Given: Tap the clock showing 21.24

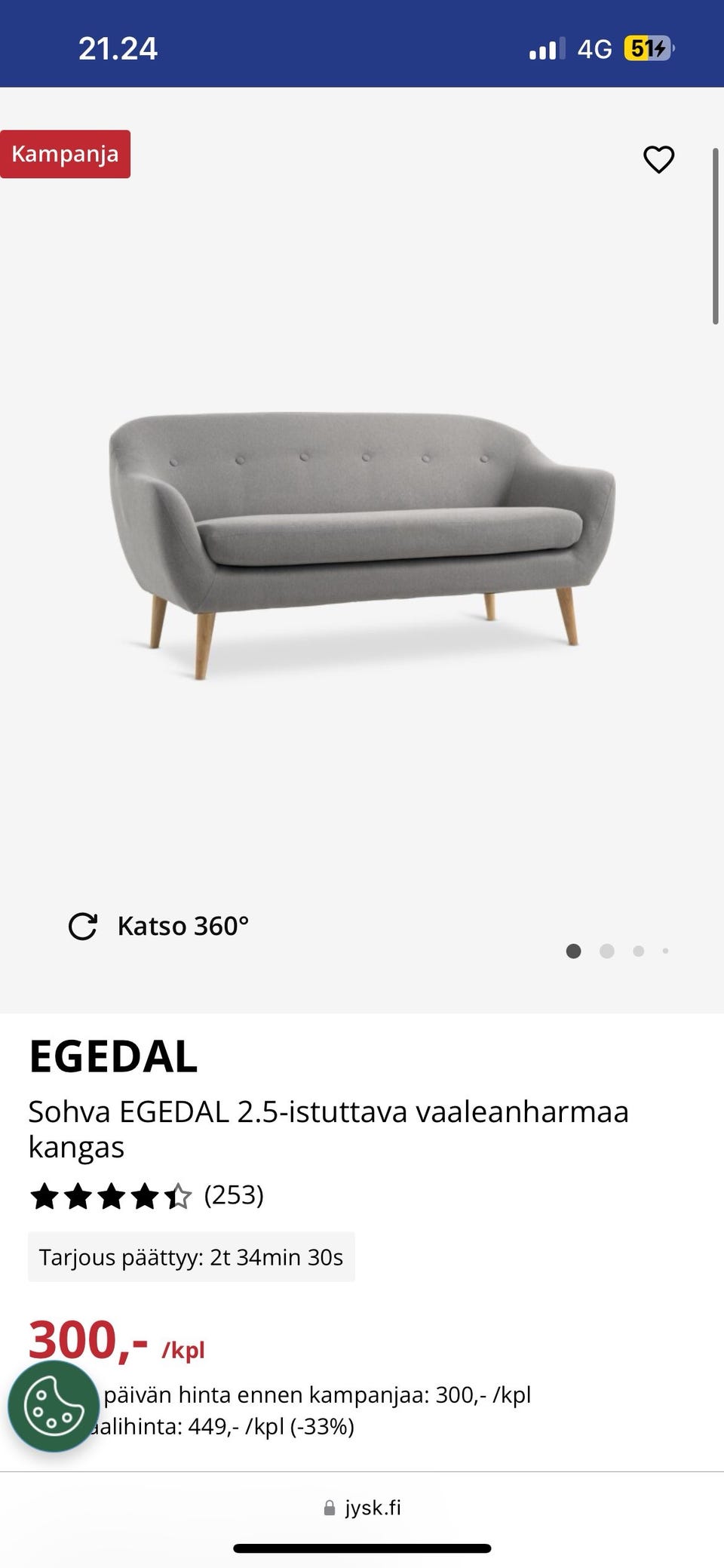Looking at the screenshot, I should pyautogui.click(x=119, y=48).
